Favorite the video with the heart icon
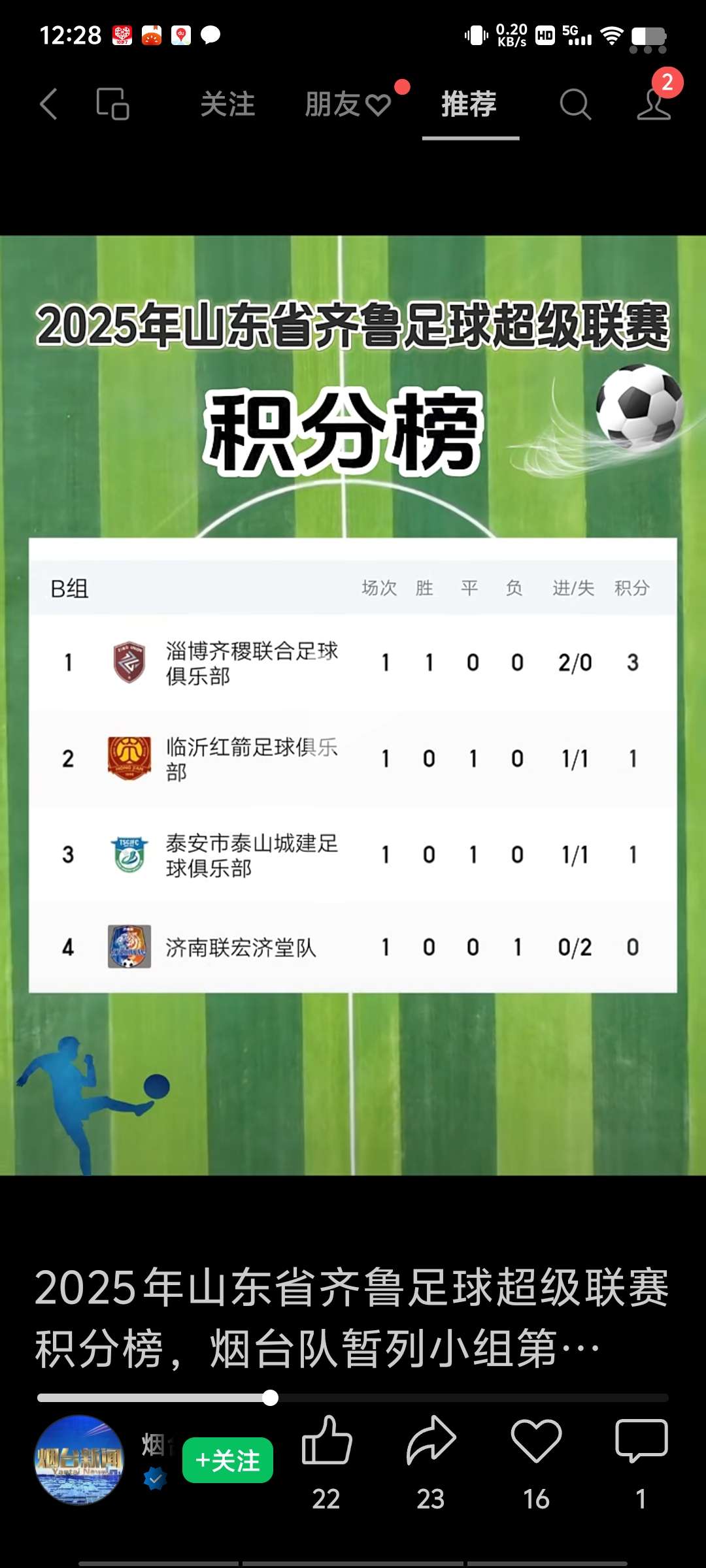 pyautogui.click(x=536, y=1442)
